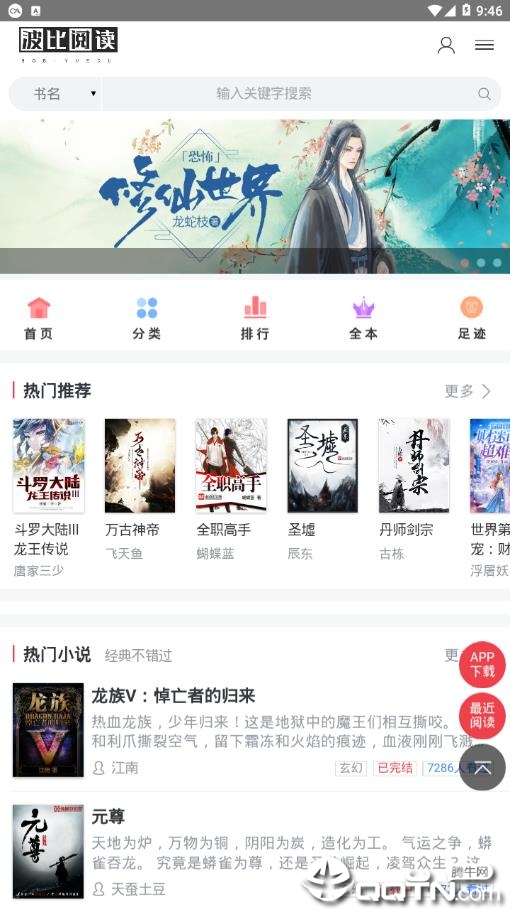Open the book 万古神帝
The width and height of the screenshot is (510, 910).
[x=140, y=489]
